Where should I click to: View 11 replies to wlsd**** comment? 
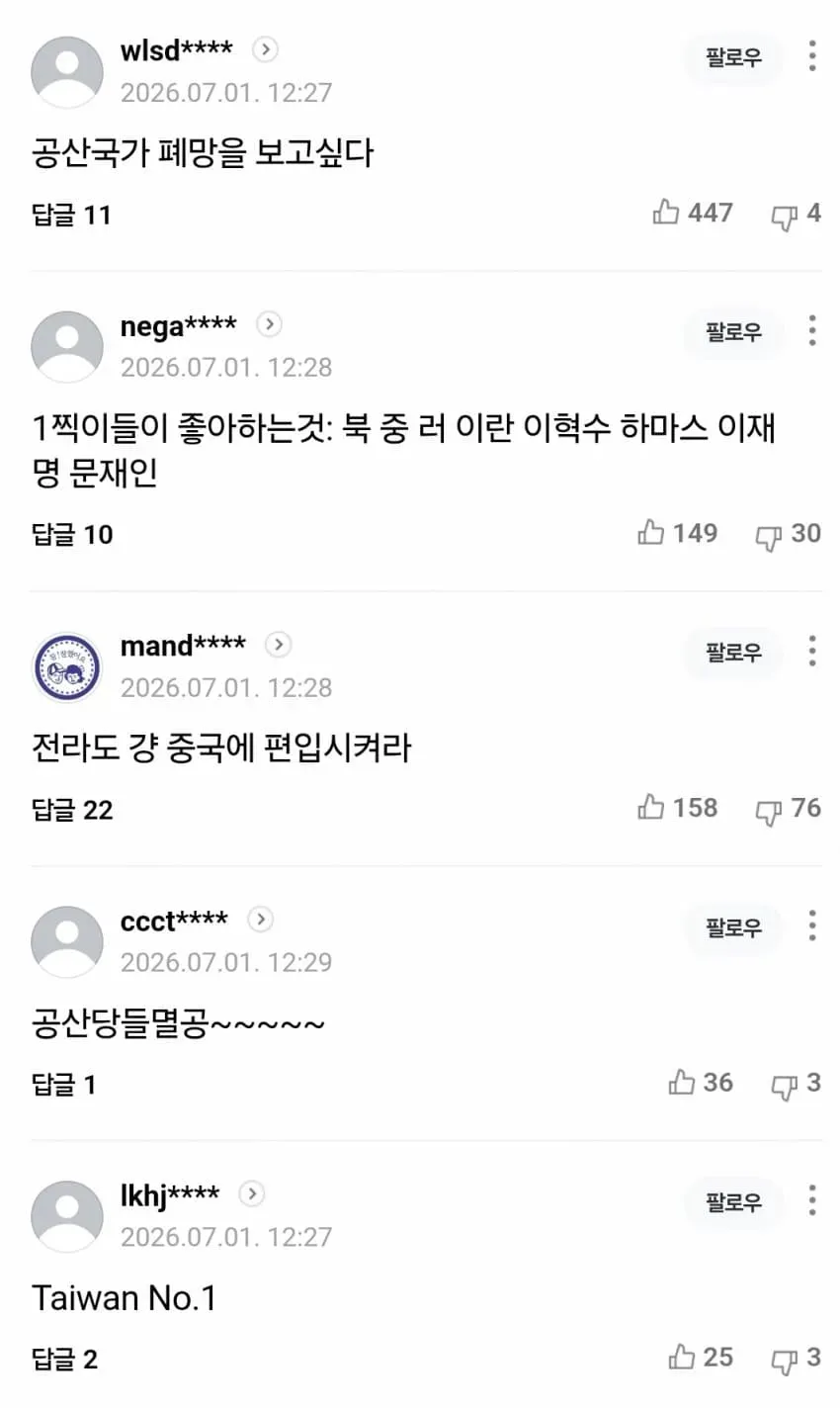click(71, 216)
